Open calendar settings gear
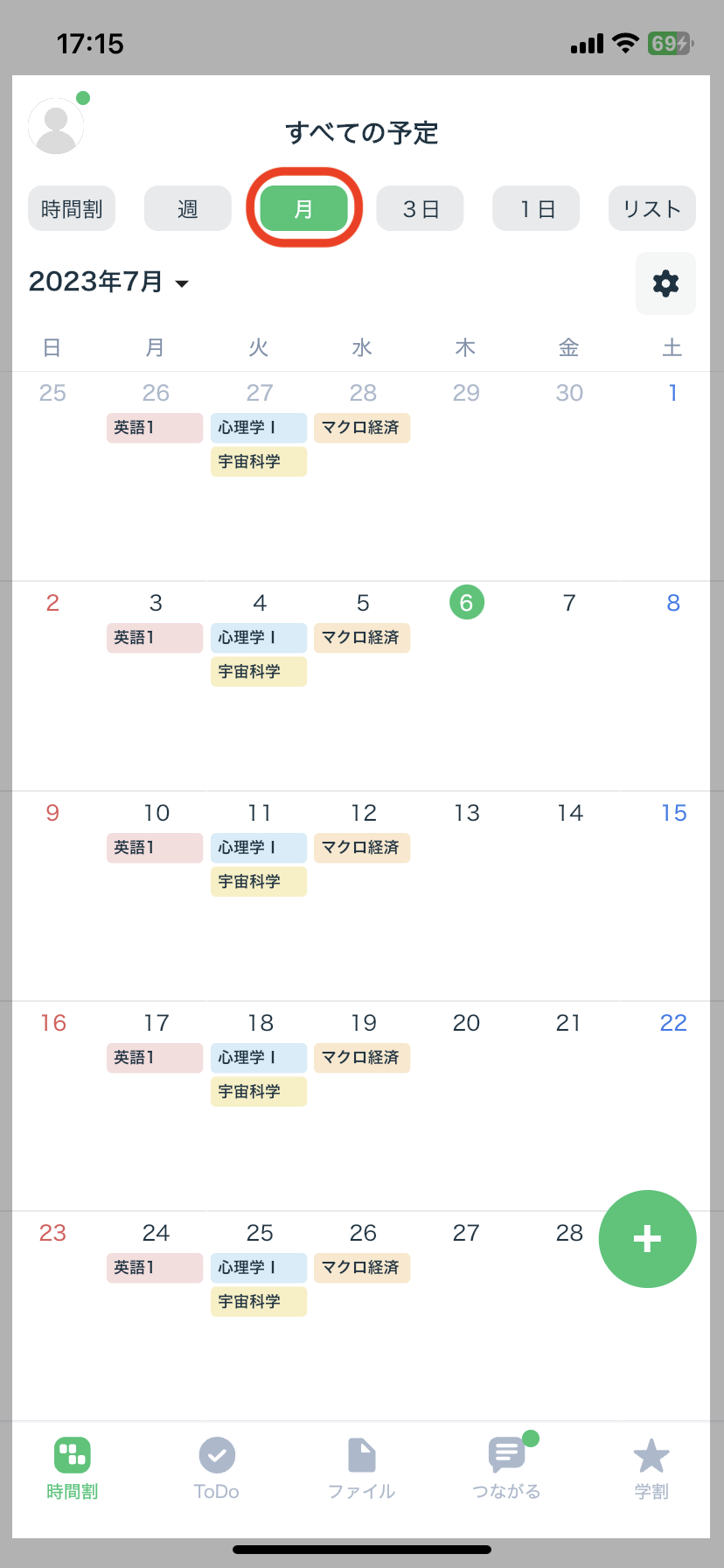The height and width of the screenshot is (1568, 724). [x=665, y=283]
